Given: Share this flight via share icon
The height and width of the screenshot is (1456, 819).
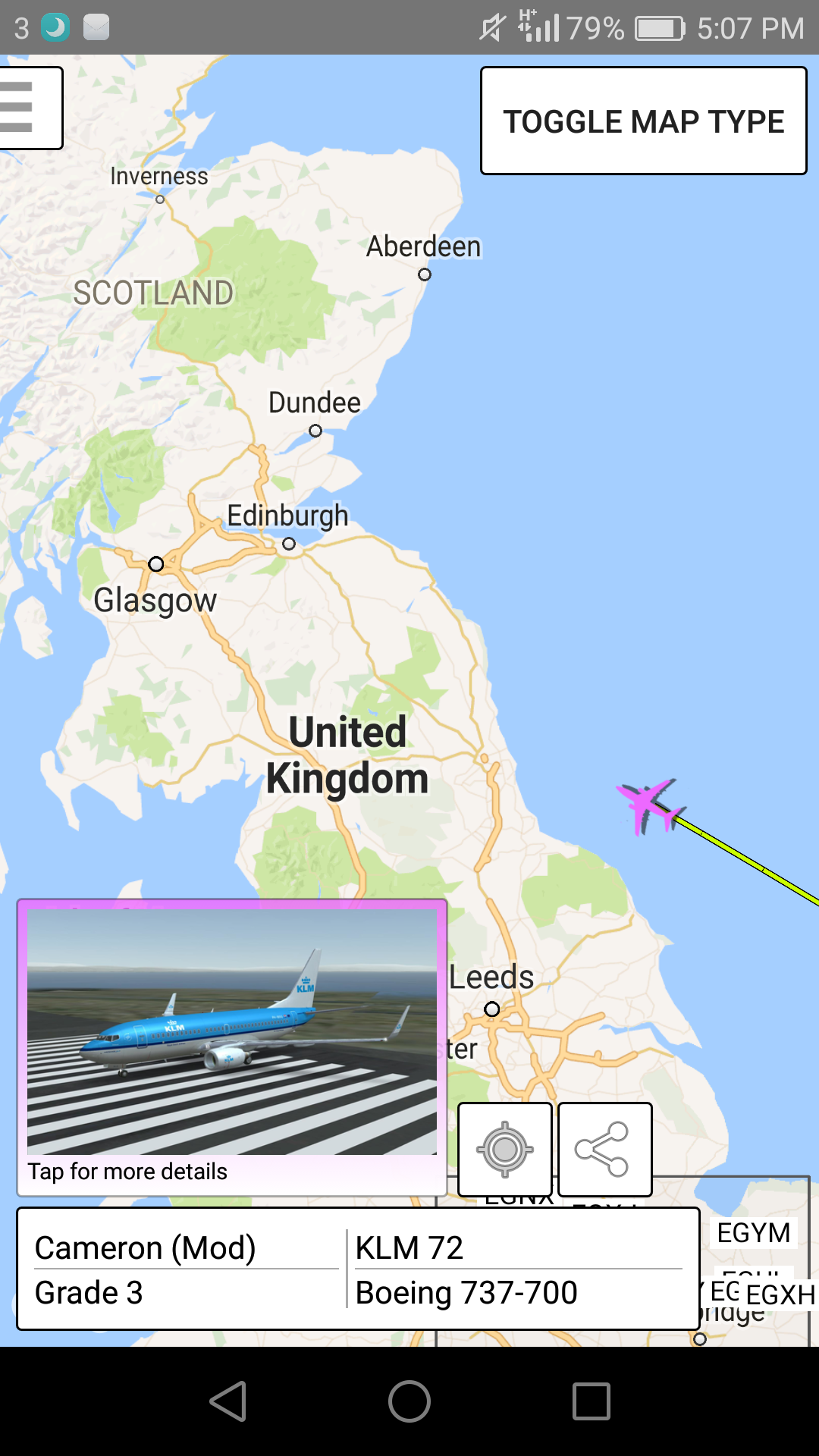Looking at the screenshot, I should pyautogui.click(x=604, y=1150).
